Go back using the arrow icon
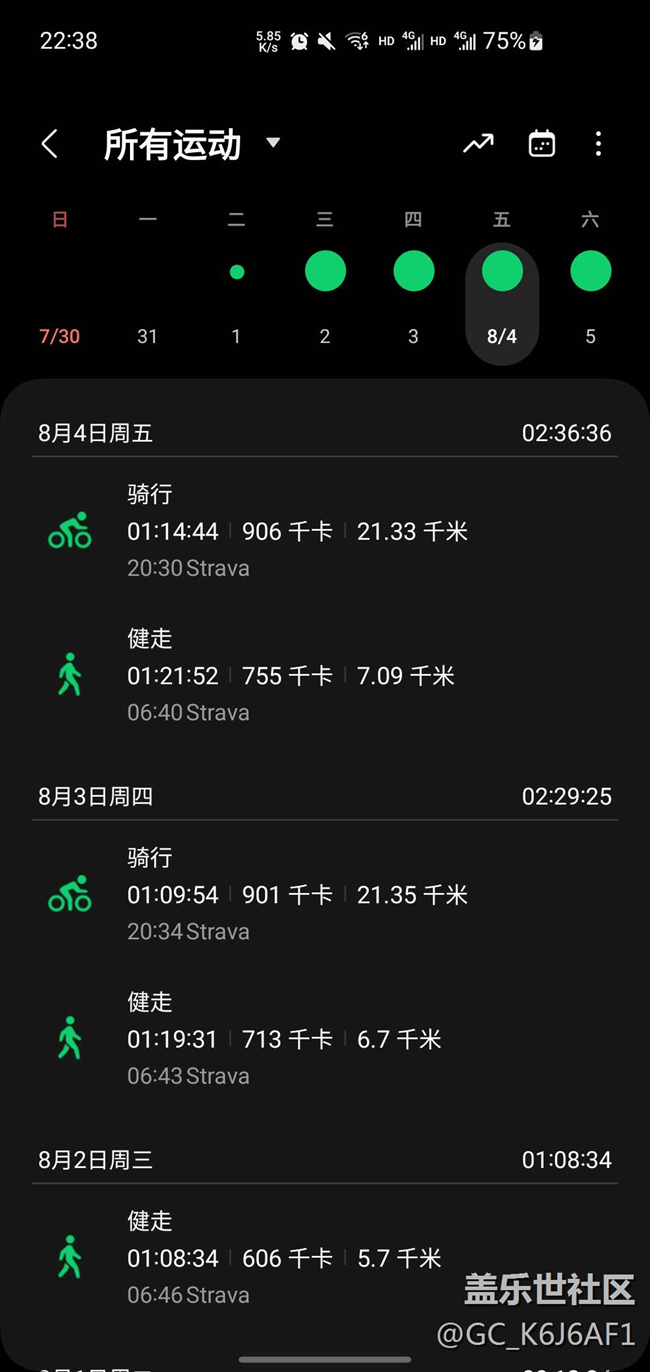This screenshot has width=650, height=1372. pos(50,144)
